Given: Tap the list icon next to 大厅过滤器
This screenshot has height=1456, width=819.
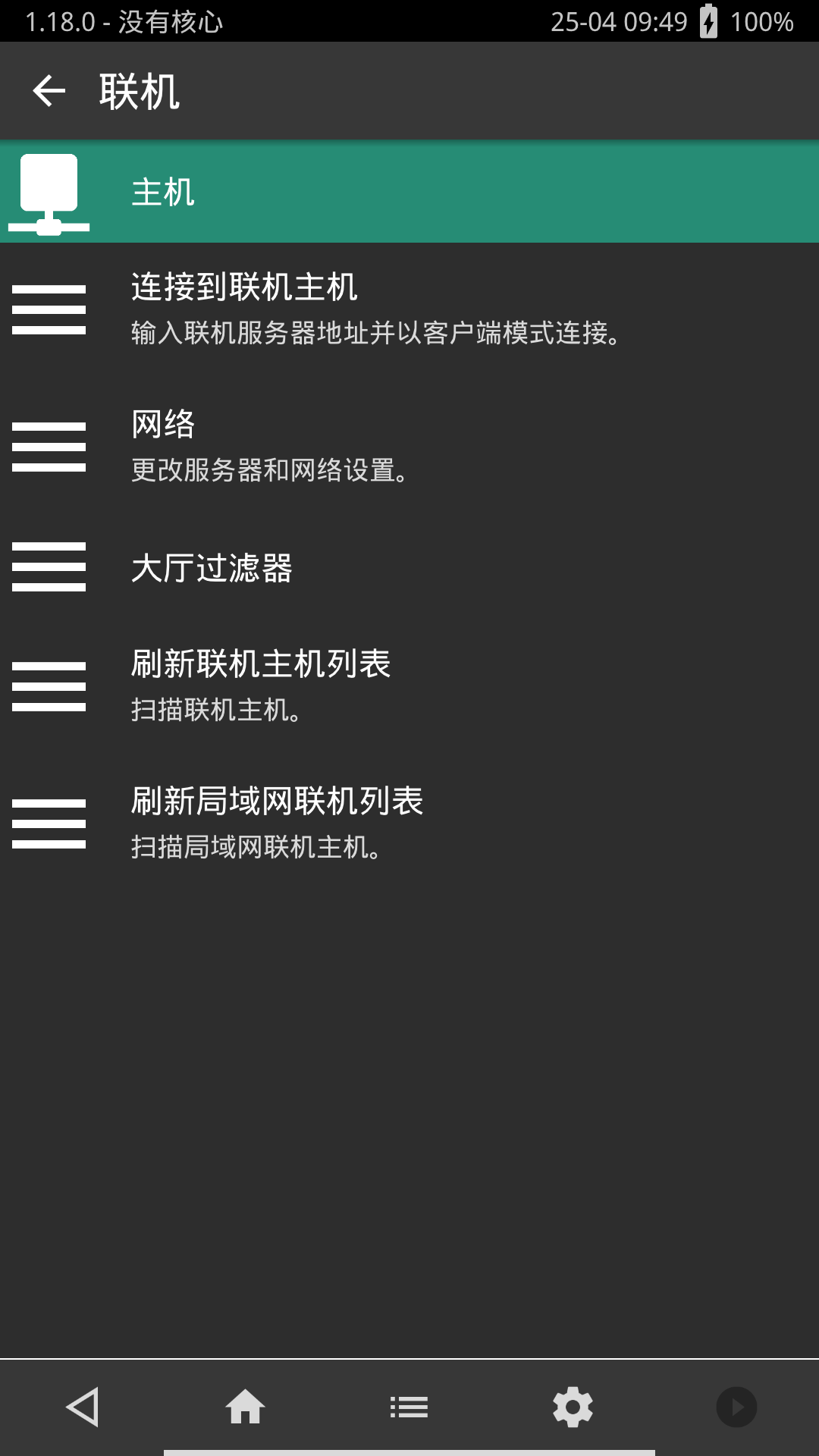Looking at the screenshot, I should (x=49, y=567).
